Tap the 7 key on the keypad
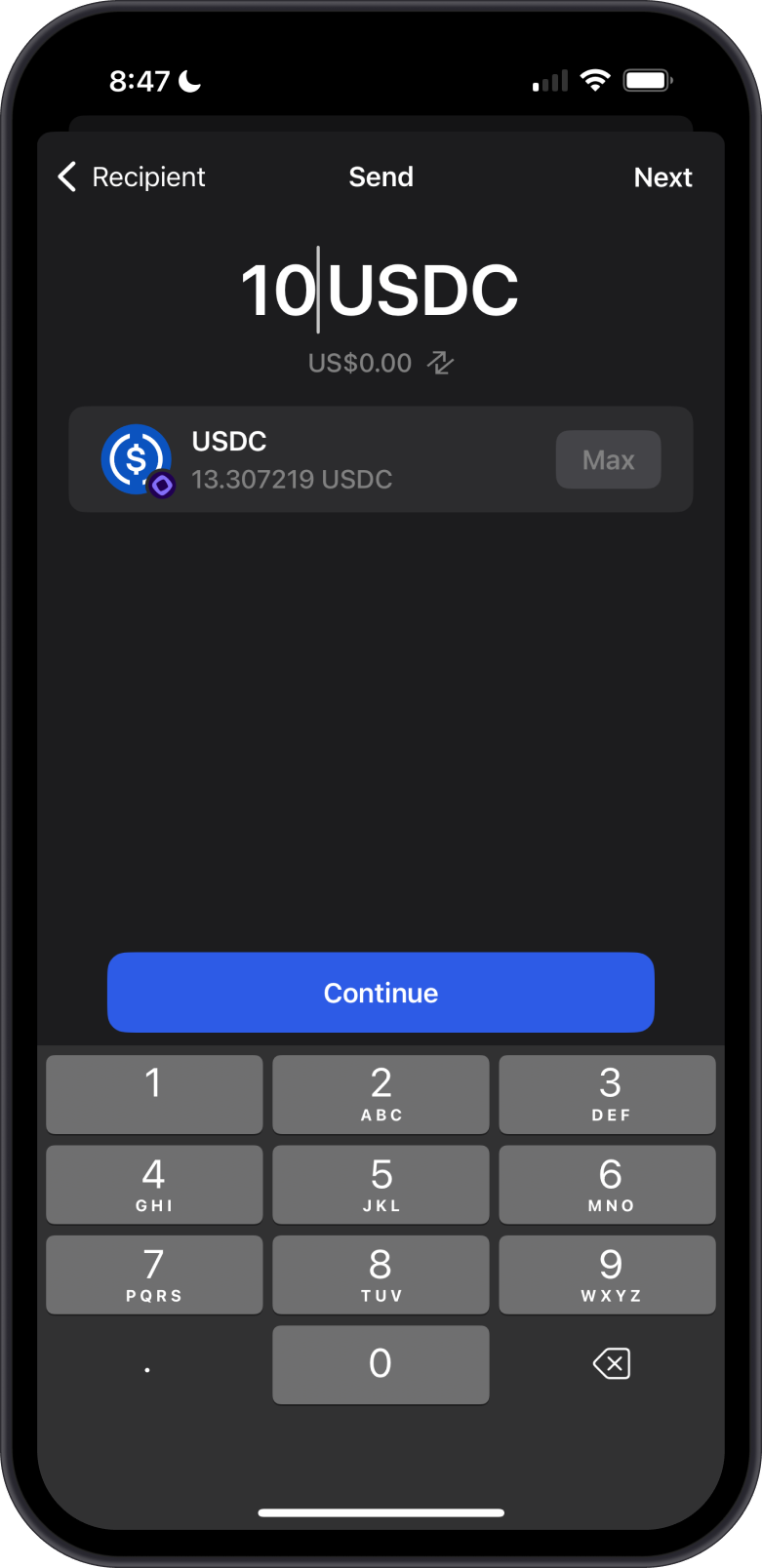The image size is (762, 1568). (153, 1274)
